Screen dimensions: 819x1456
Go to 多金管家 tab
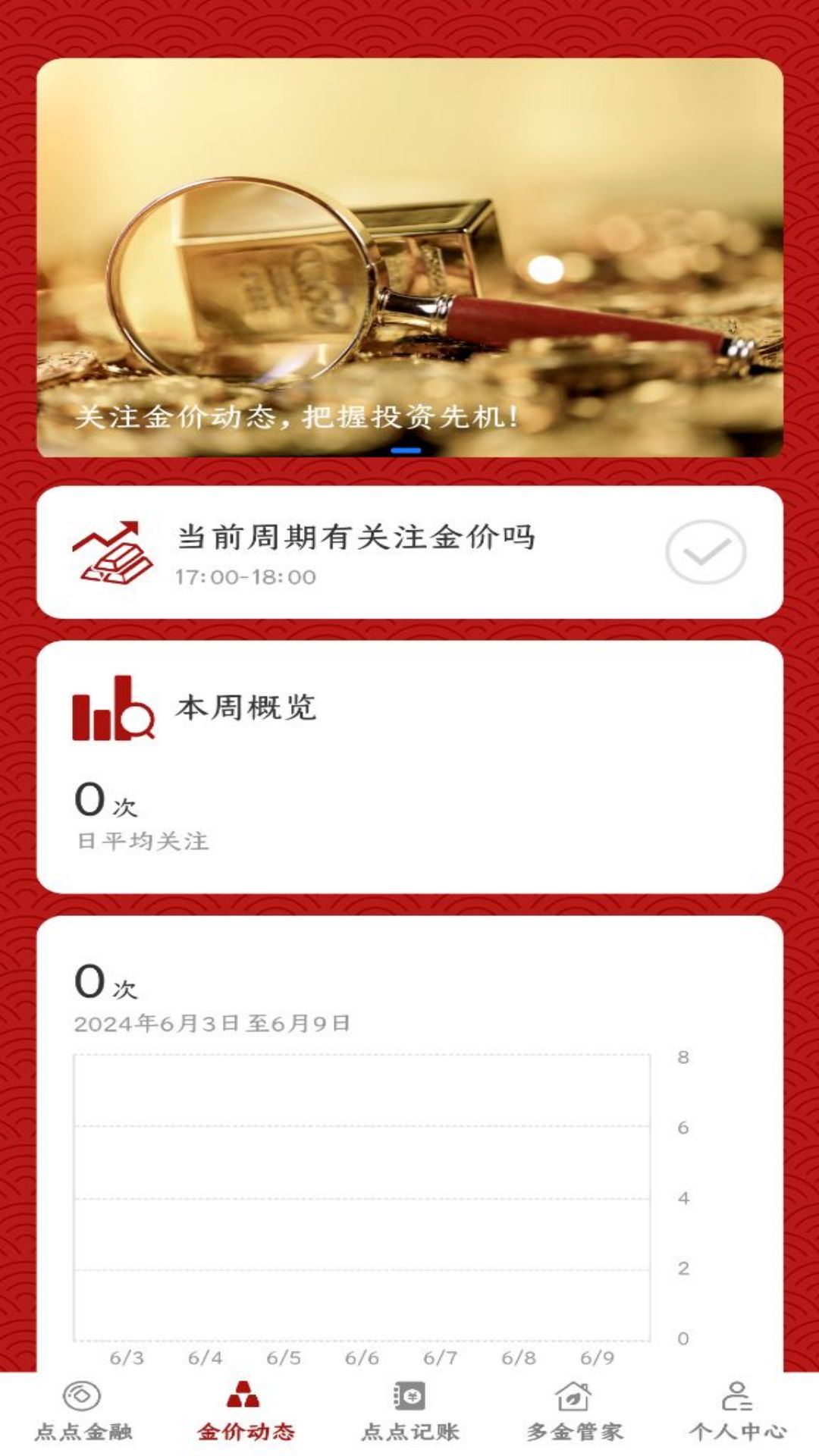tap(574, 1412)
